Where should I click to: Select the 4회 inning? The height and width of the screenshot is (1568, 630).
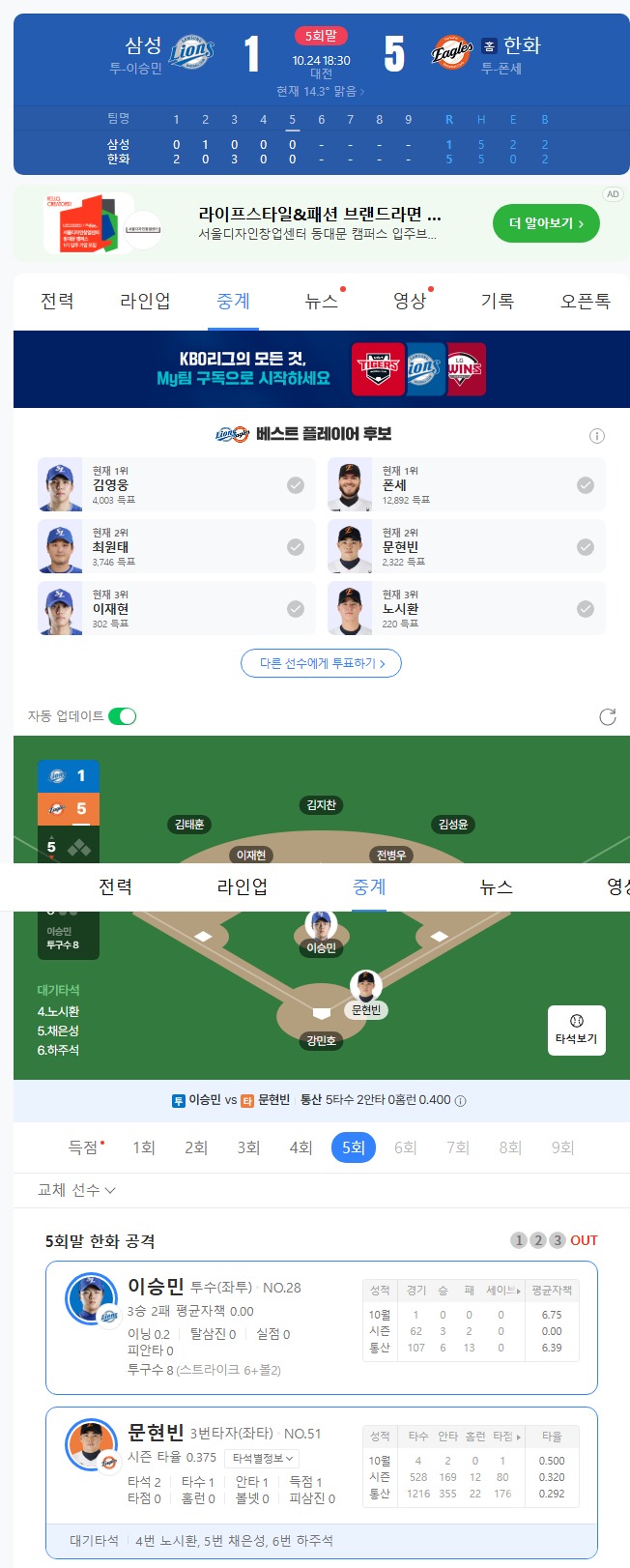pyautogui.click(x=301, y=1147)
